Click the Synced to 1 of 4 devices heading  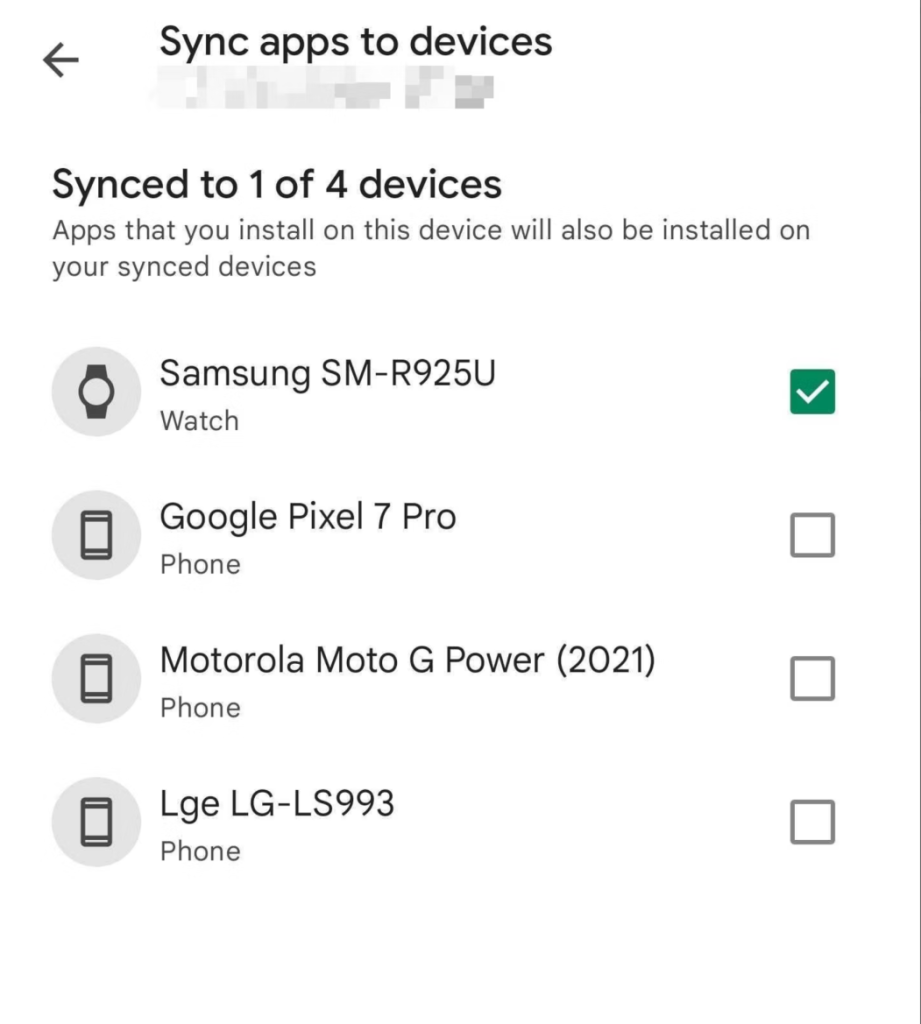click(x=277, y=185)
